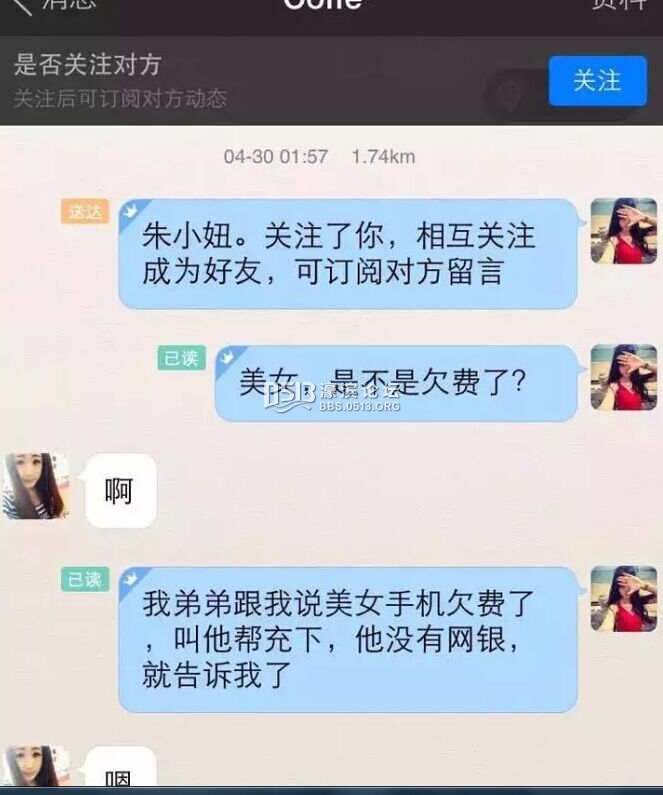Open the avatar beside the 我弟弟跟我说 message
Viewport: 663px width, 795px height.
pos(623,599)
